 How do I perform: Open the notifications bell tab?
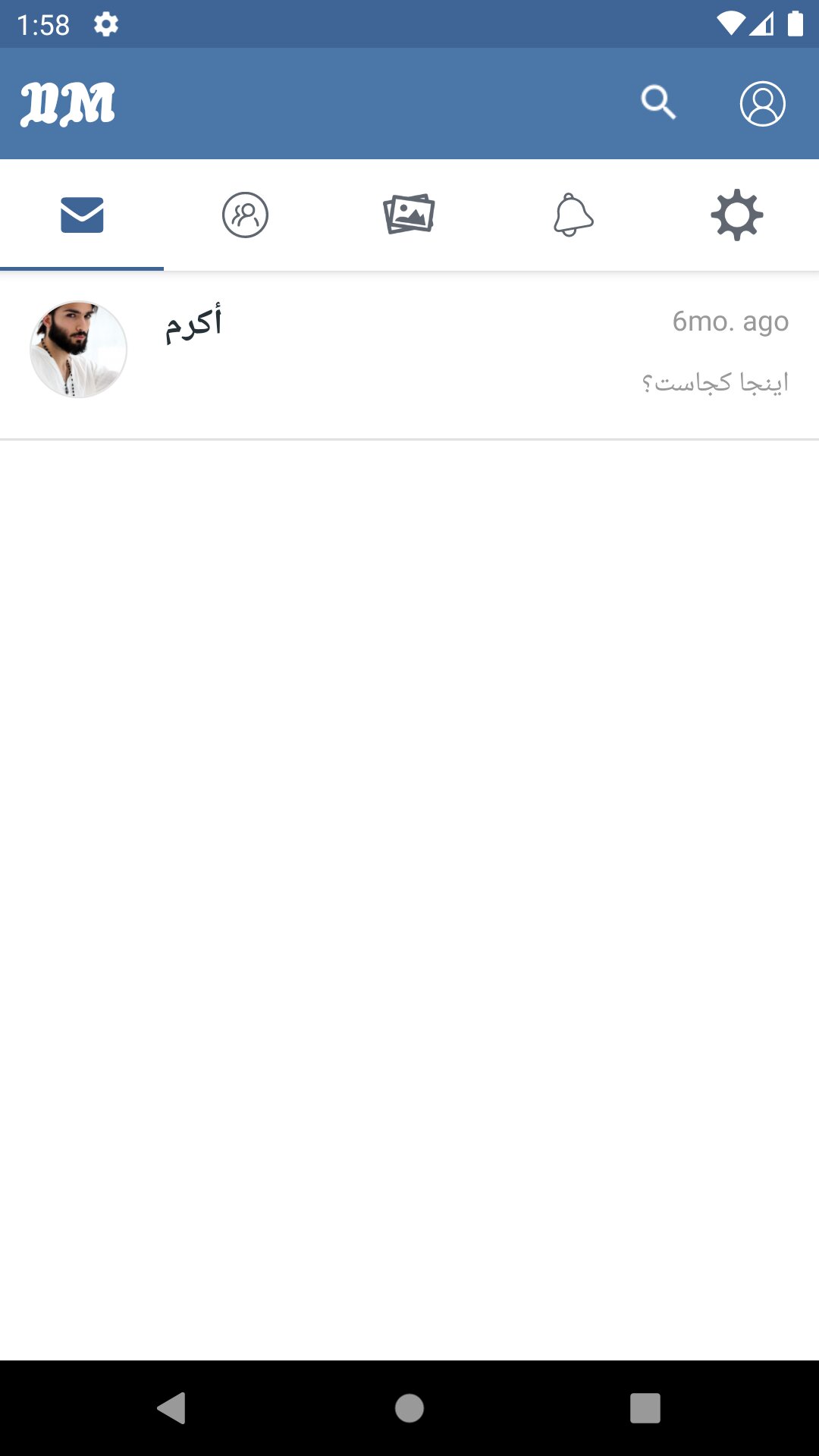point(573,215)
